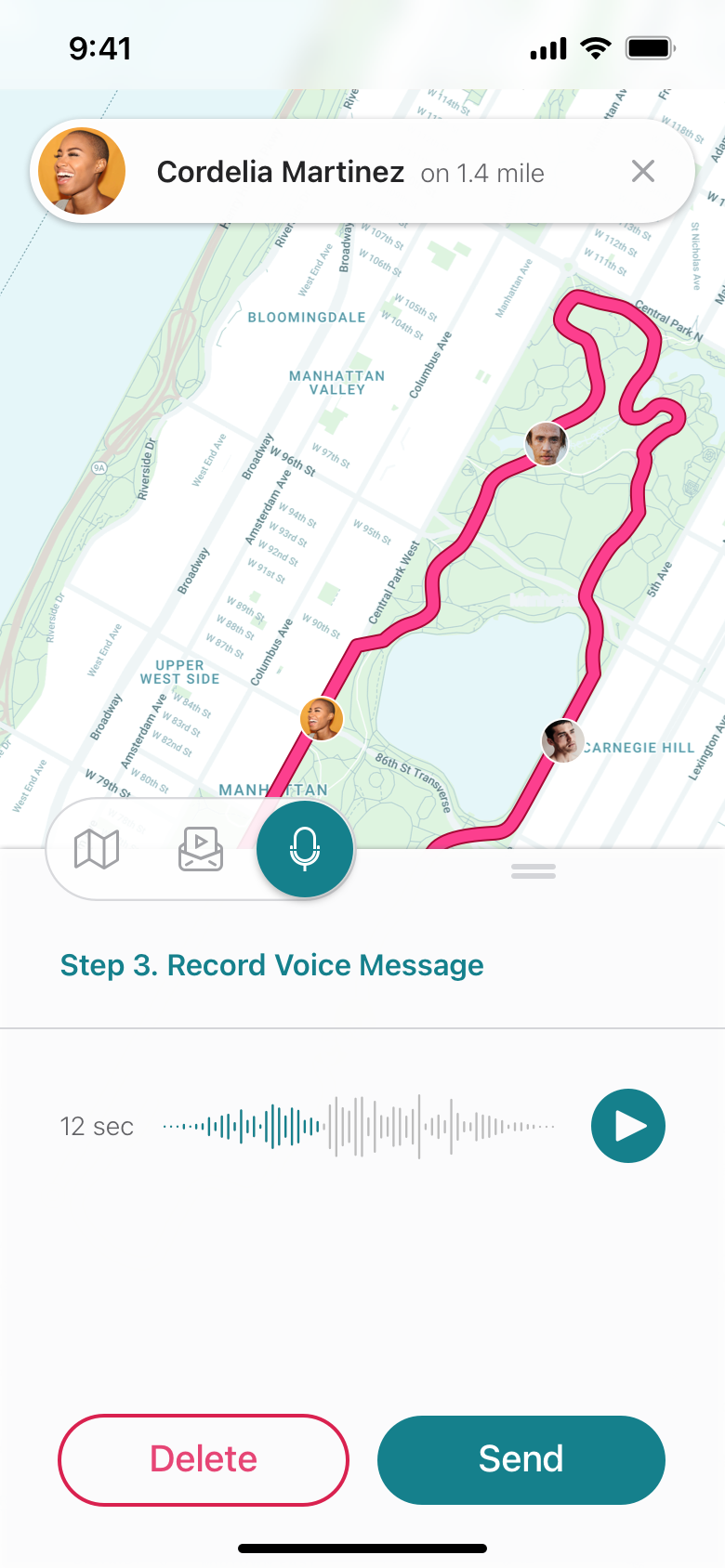Open Cordelia Martinez's profile photo
Image resolution: width=725 pixels, height=1568 pixels.
coord(82,172)
